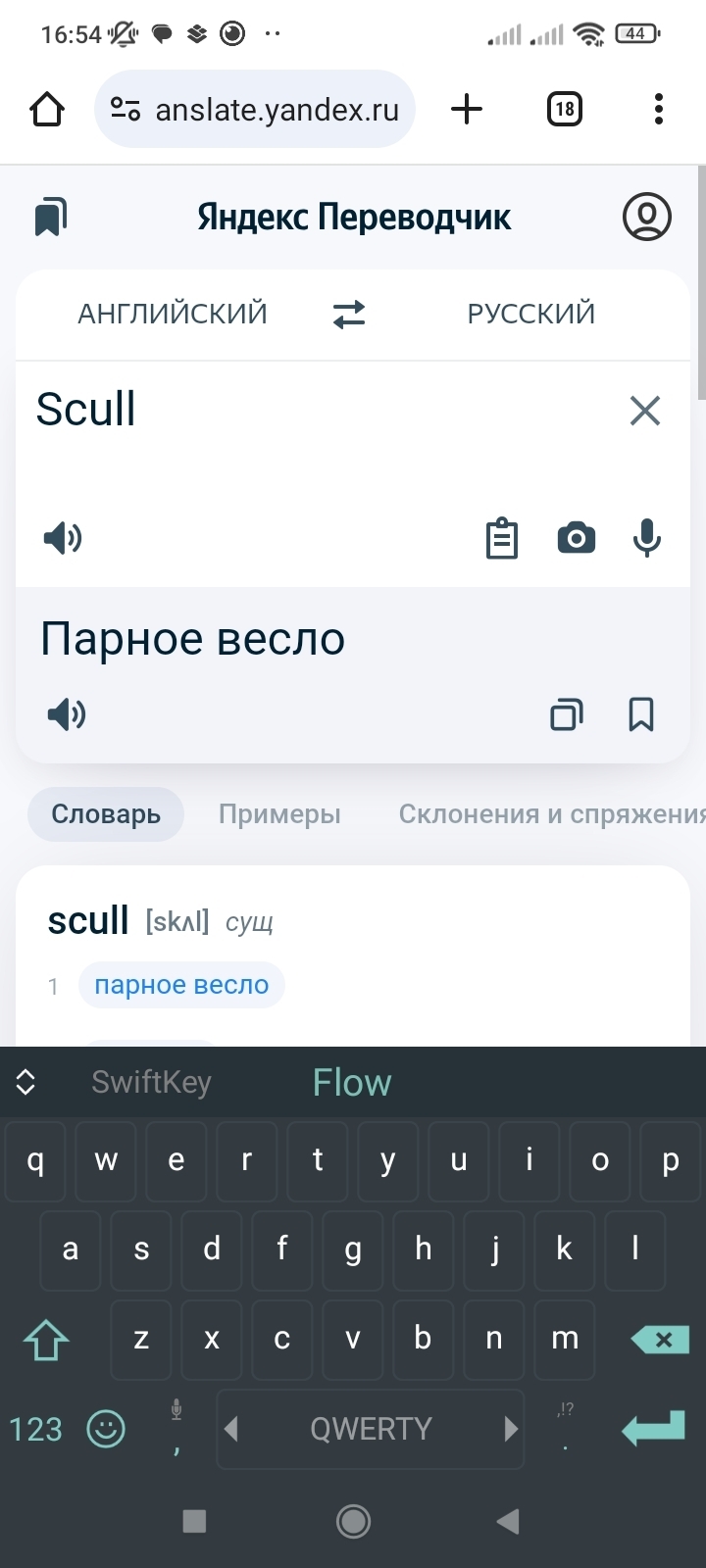Paste text from clipboard

[x=502, y=538]
